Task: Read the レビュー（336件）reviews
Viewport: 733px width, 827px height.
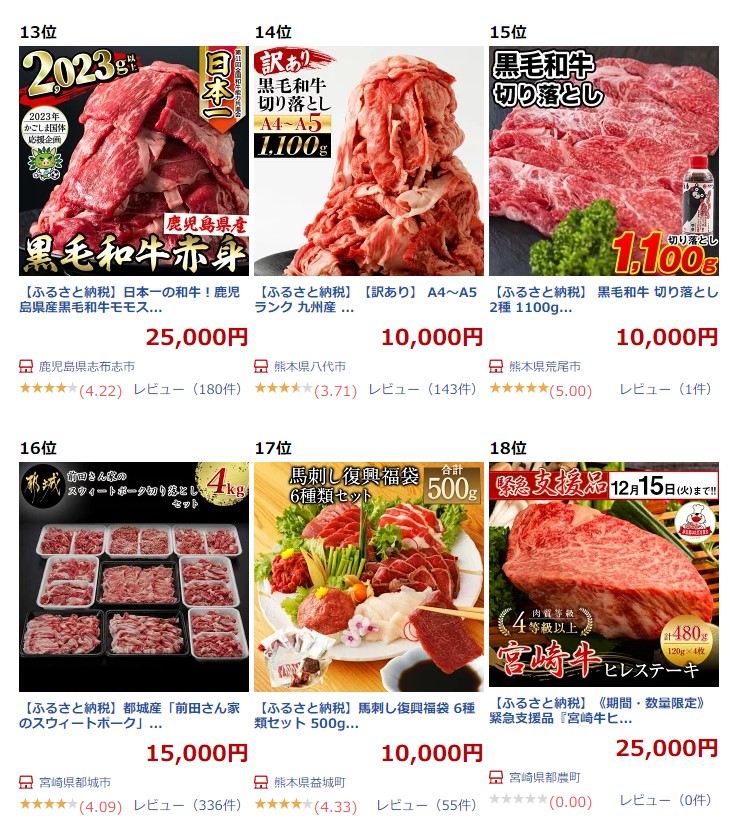Action: pos(187,805)
